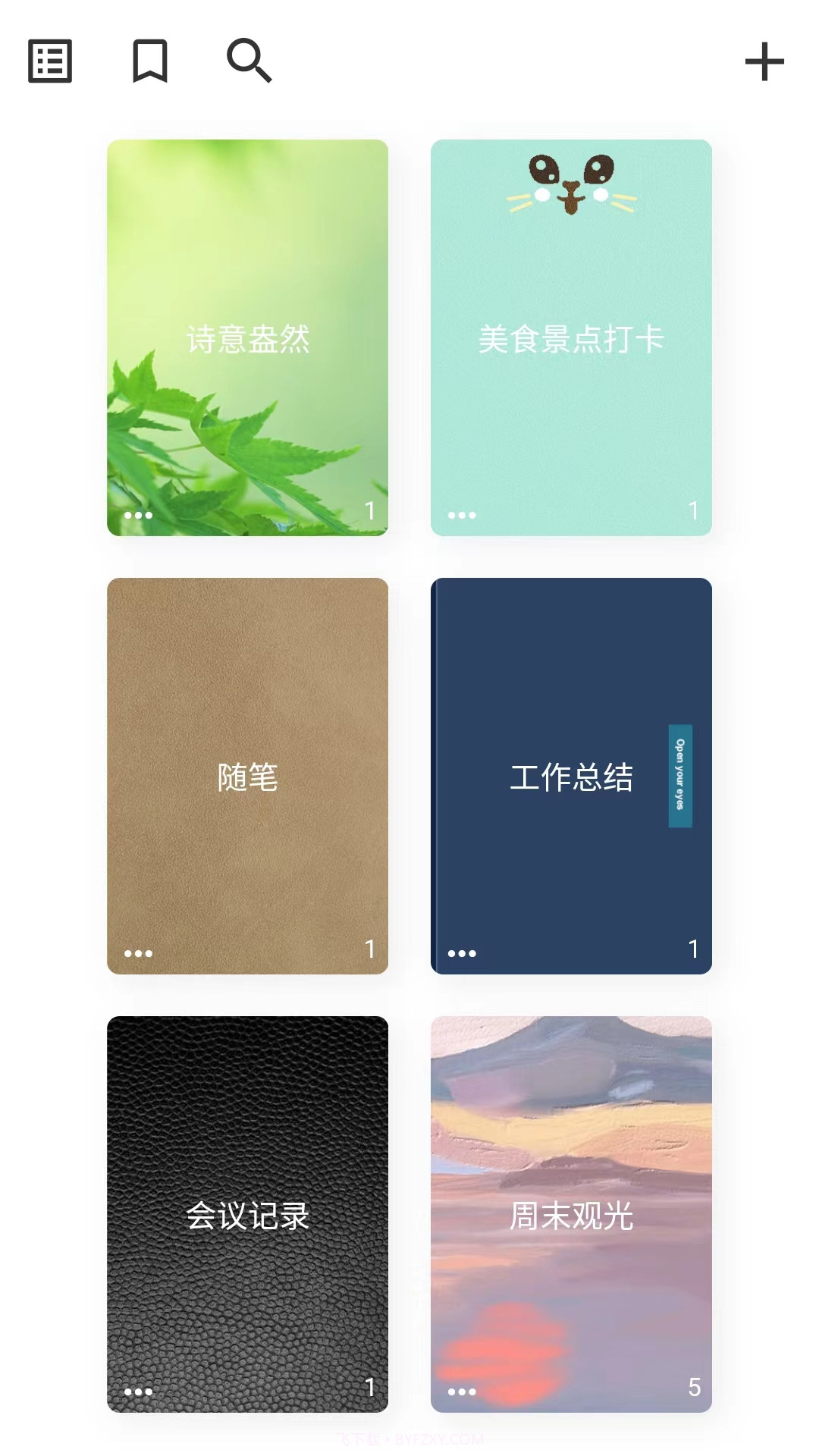Open the 随笔 notebook

tap(247, 777)
